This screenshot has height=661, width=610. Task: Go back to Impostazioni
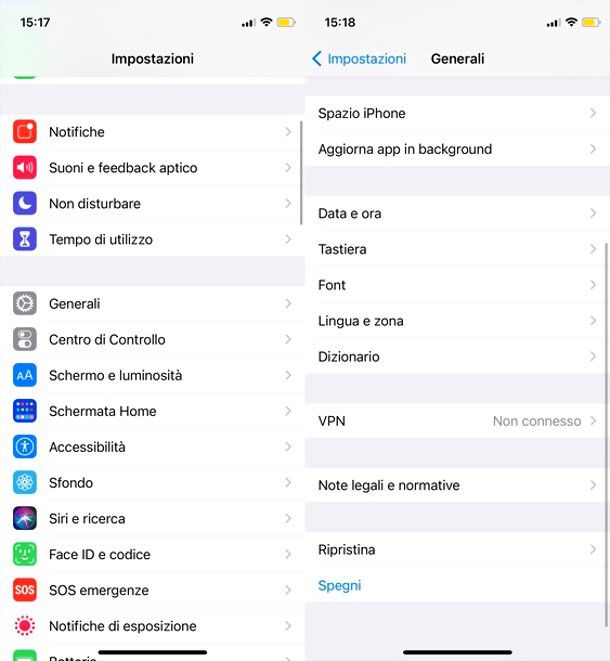[x=359, y=59]
